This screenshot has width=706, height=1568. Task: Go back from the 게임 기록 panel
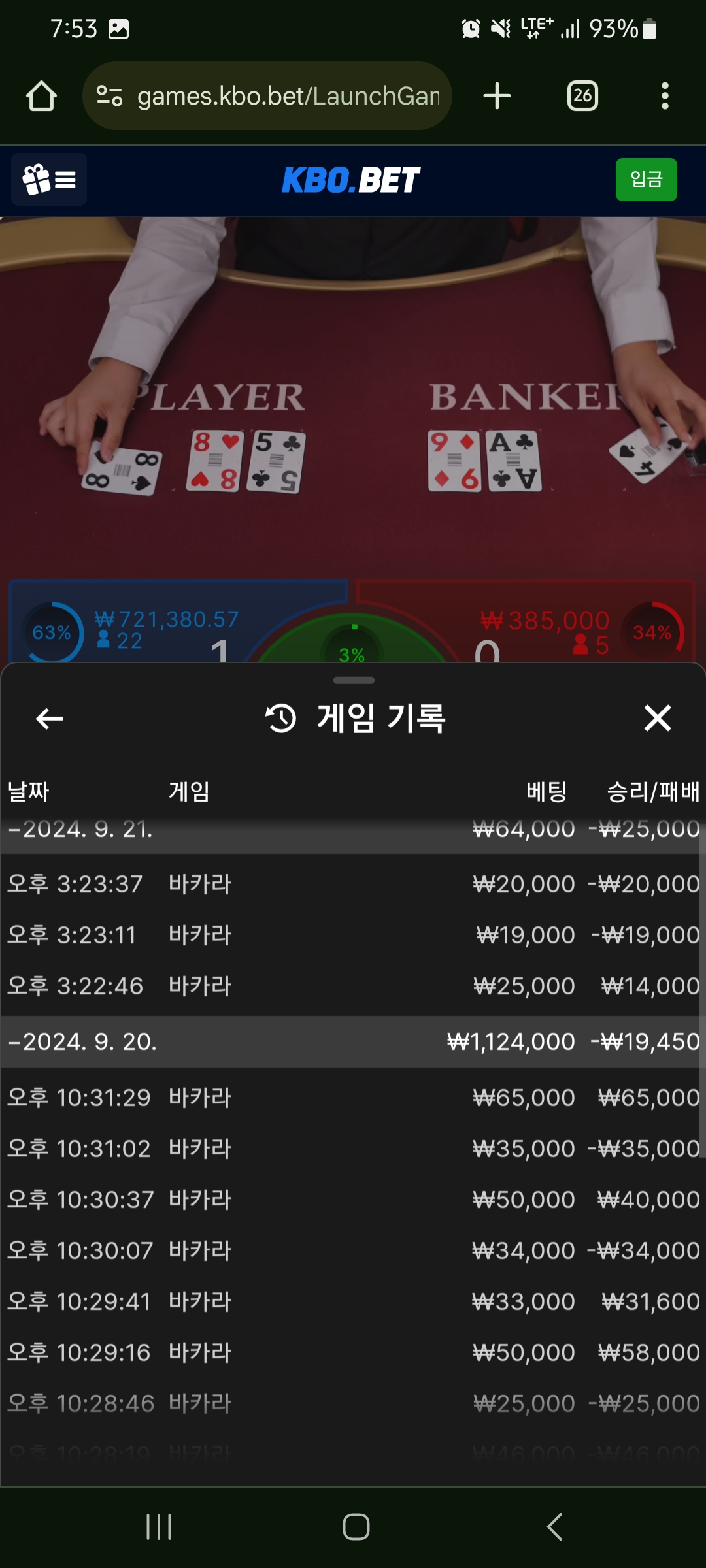click(x=49, y=719)
